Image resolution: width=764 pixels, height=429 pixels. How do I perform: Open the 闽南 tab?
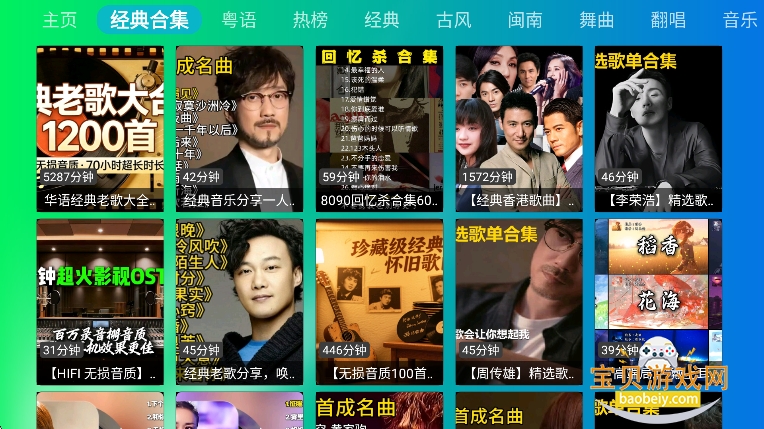[x=526, y=20]
